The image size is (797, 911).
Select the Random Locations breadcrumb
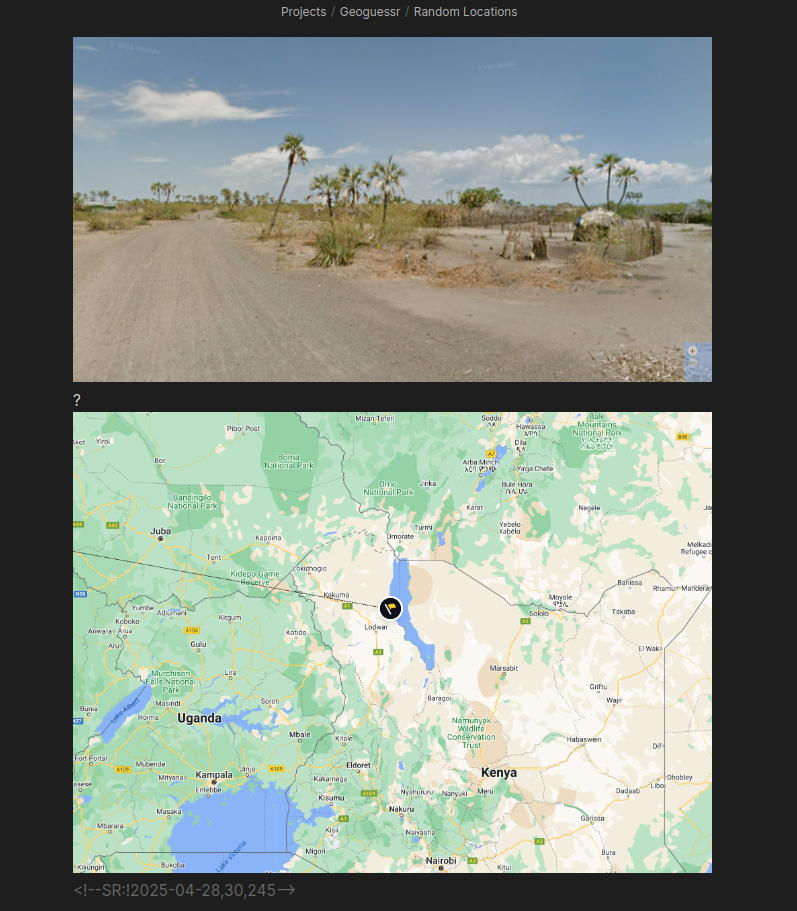click(x=465, y=12)
